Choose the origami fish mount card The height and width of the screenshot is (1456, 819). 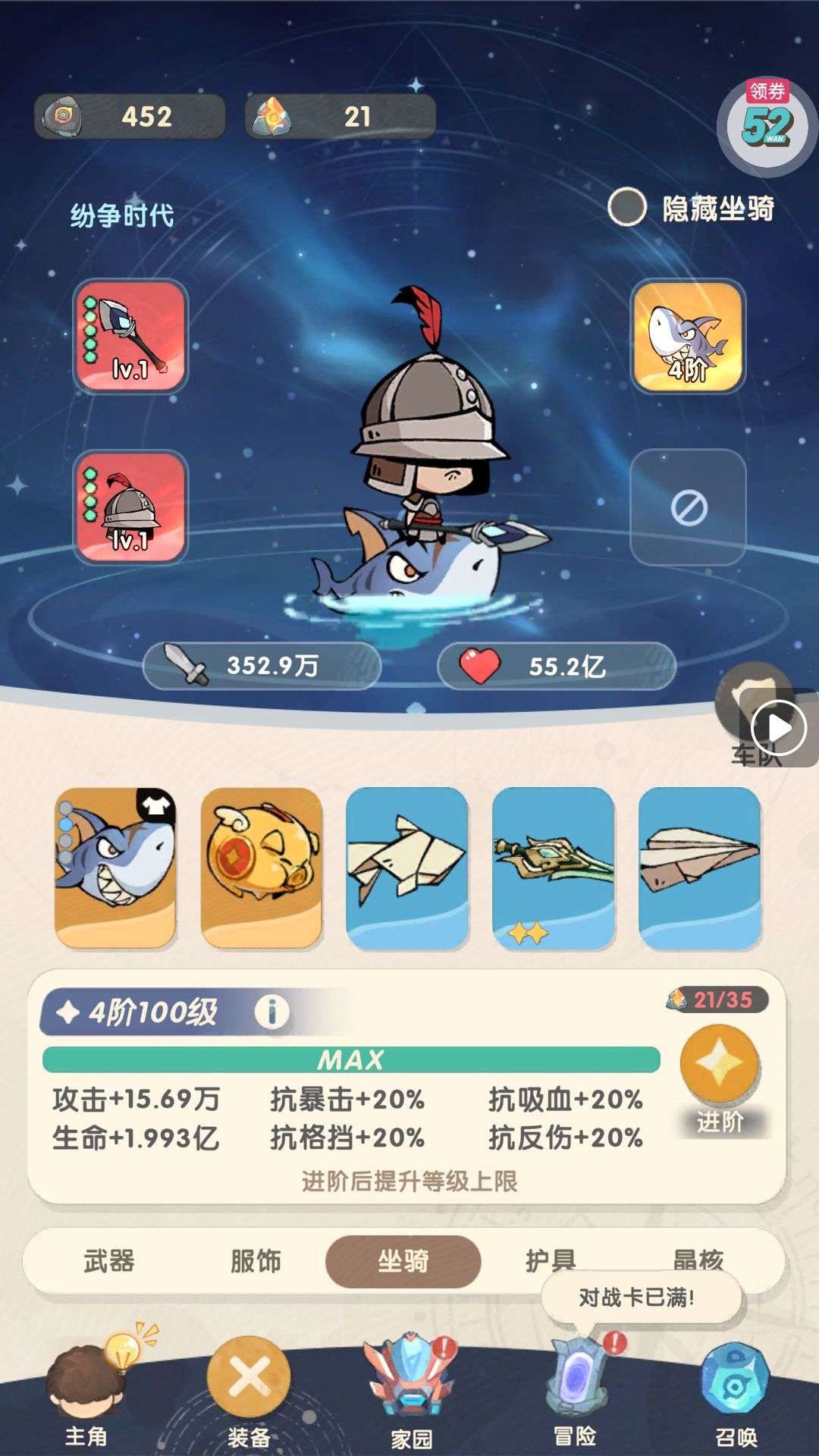pos(407,868)
